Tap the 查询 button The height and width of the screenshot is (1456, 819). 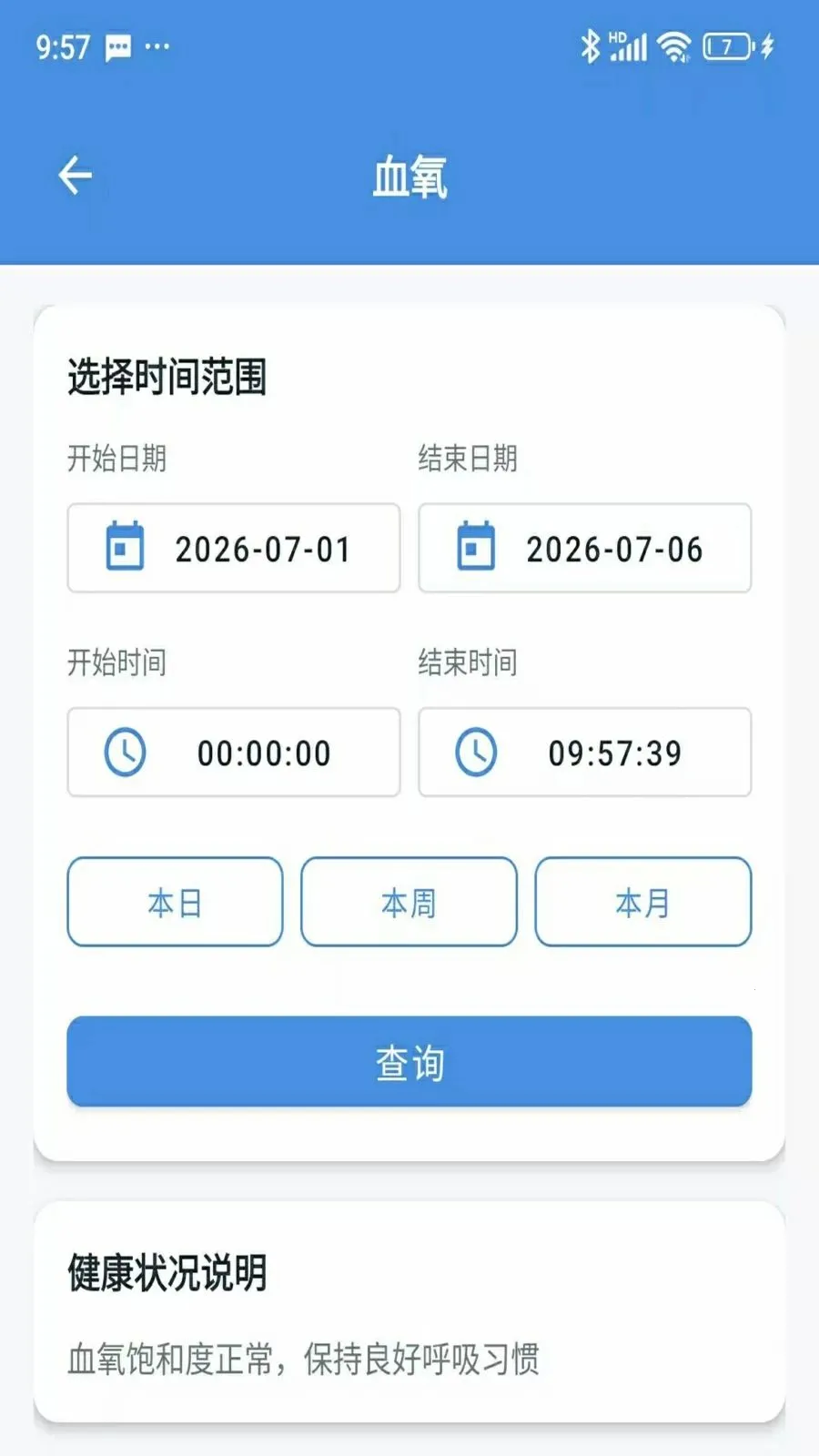[x=409, y=1061]
